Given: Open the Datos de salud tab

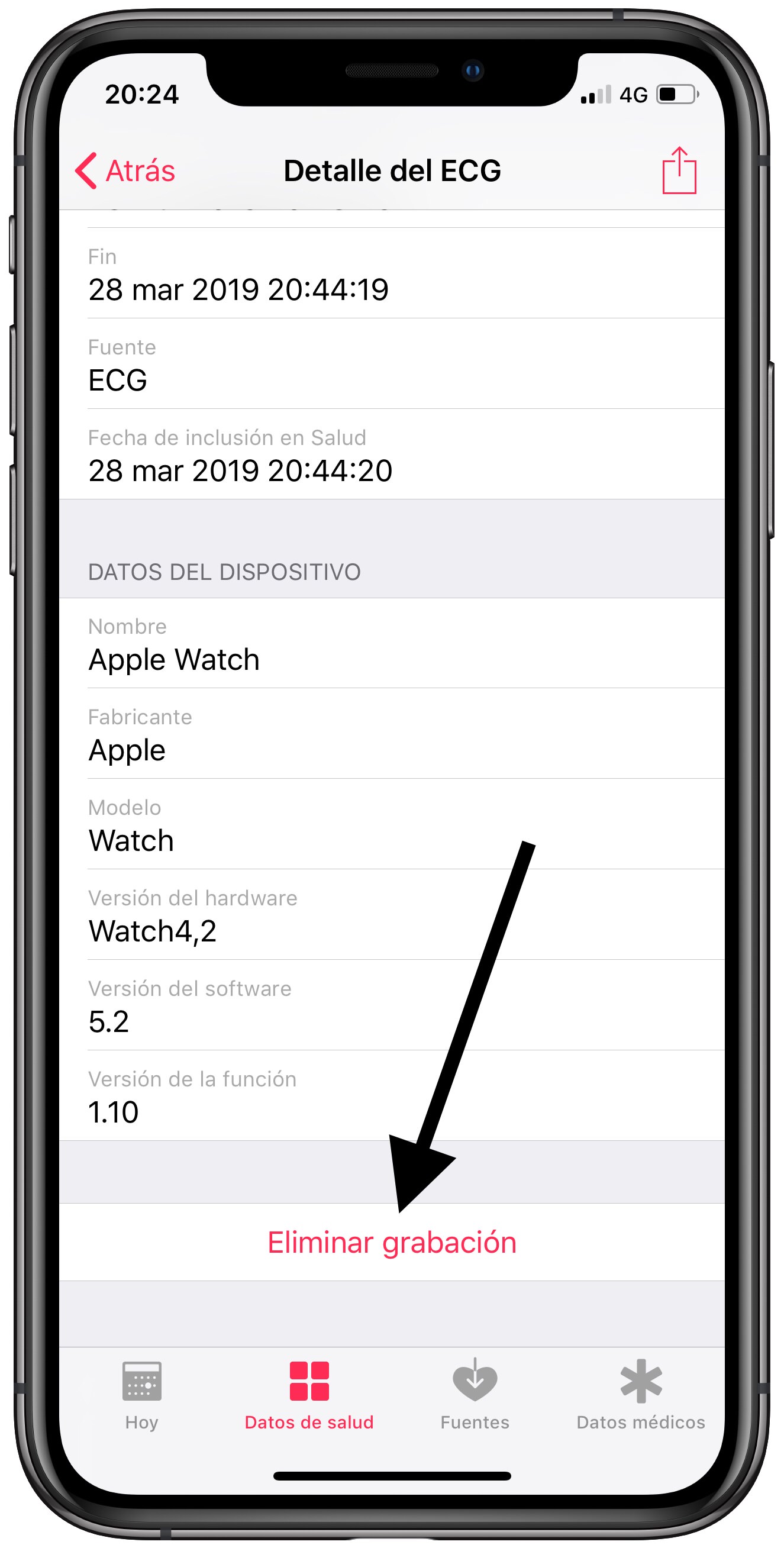Looking at the screenshot, I should pos(309,1395).
